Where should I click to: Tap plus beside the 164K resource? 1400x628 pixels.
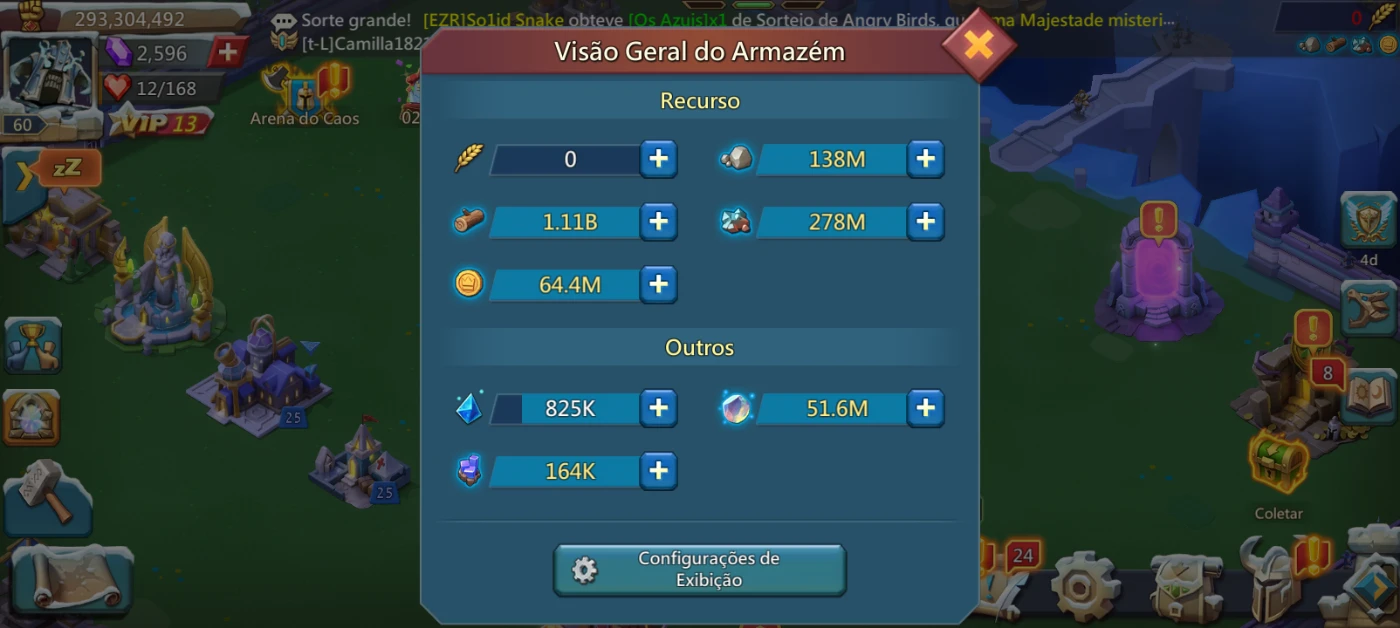tap(658, 471)
